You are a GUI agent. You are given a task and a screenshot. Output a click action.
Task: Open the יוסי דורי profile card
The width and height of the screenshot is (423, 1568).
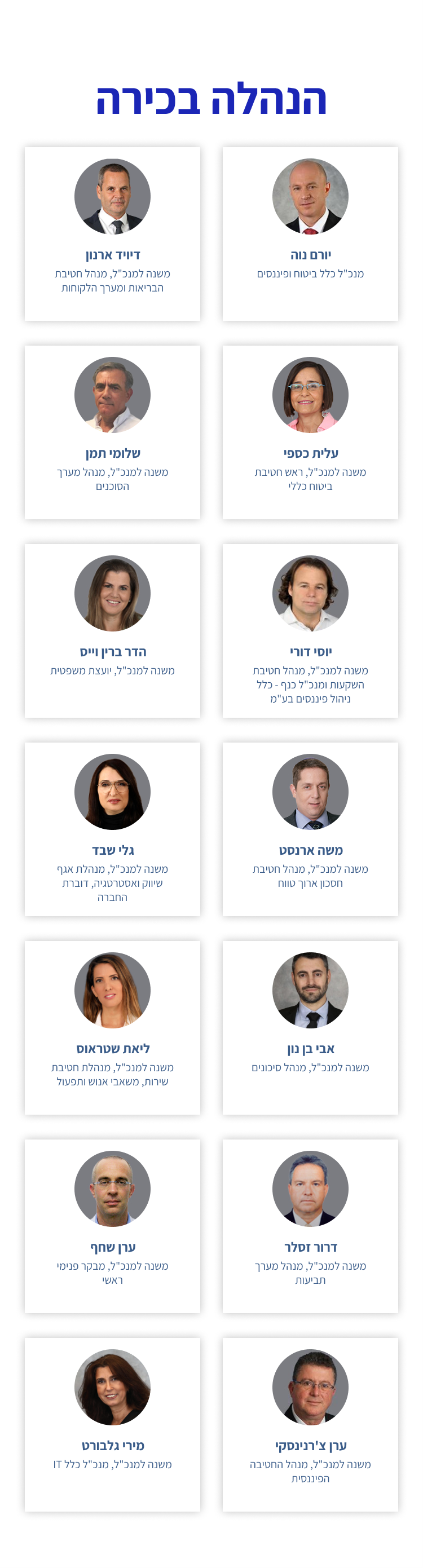click(x=310, y=630)
